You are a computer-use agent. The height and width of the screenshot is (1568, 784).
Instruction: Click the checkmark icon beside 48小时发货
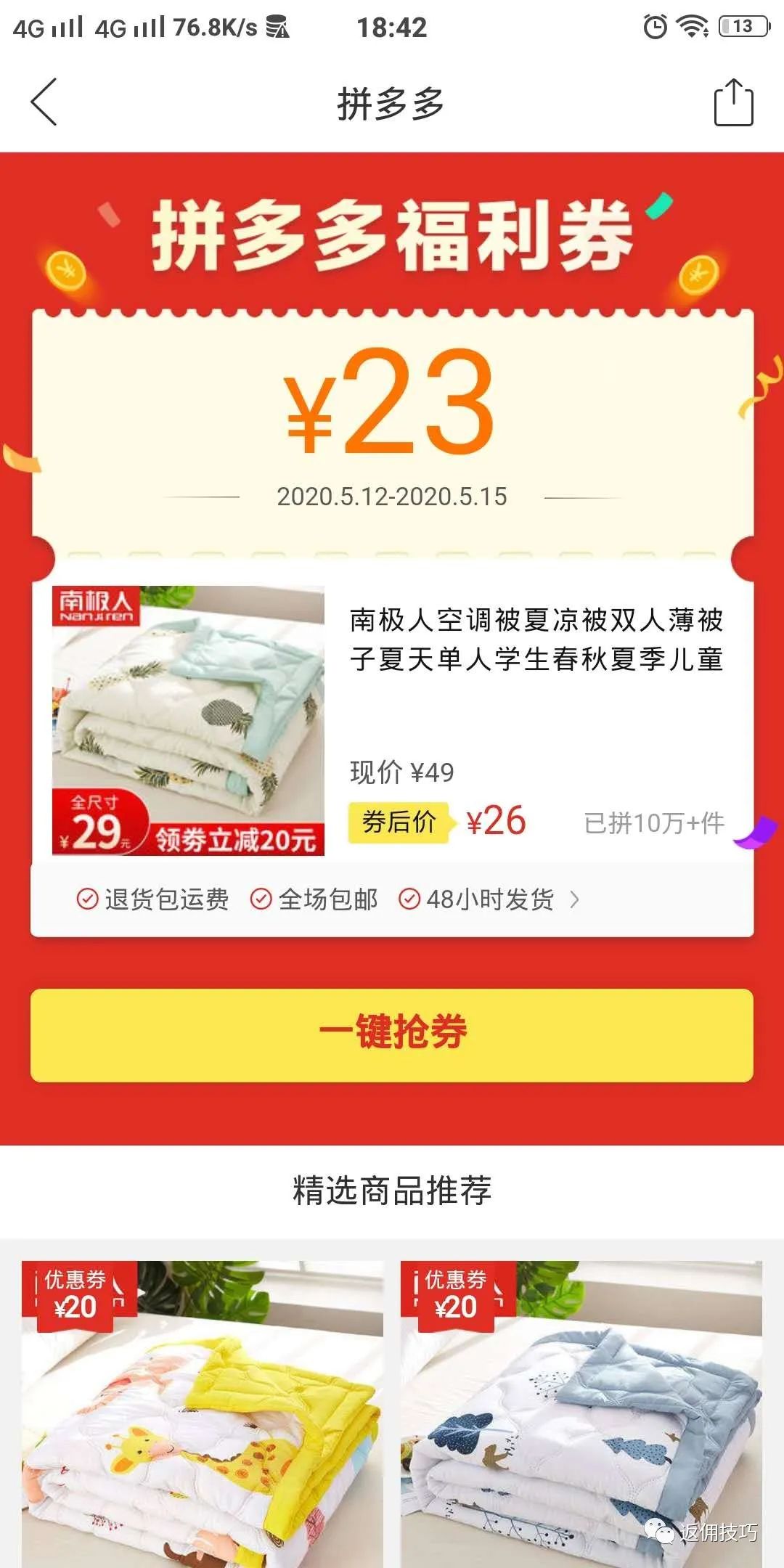(x=409, y=899)
